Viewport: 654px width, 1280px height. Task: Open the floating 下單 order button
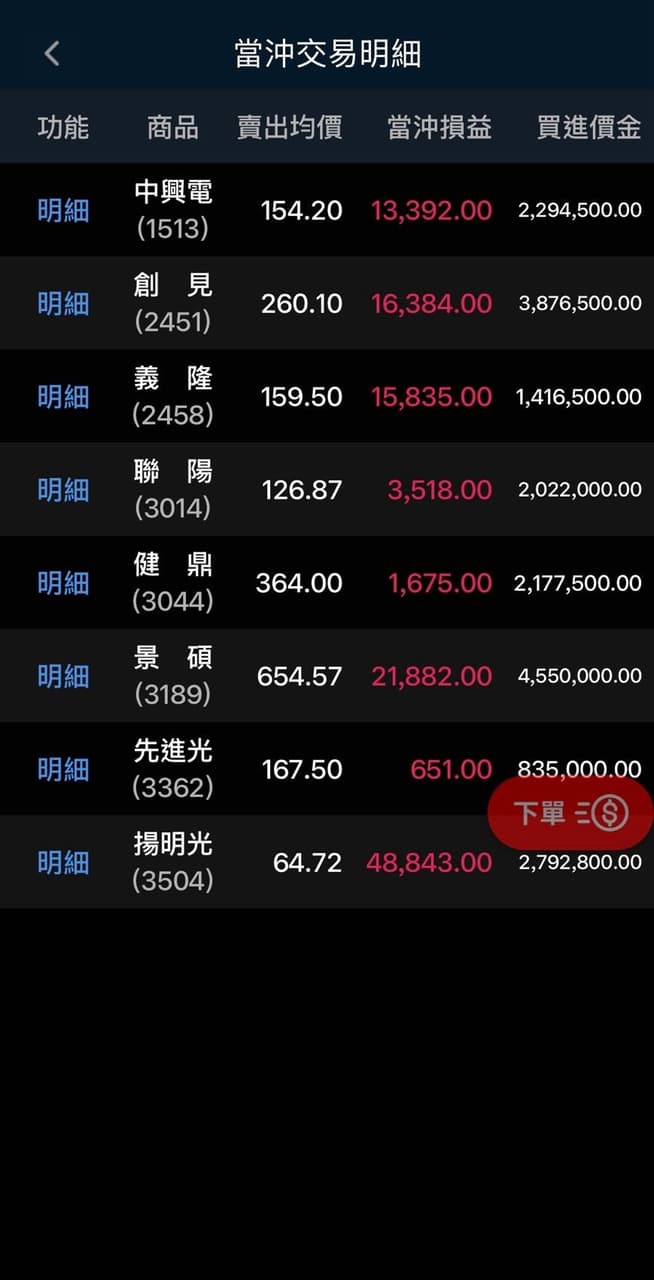(571, 813)
